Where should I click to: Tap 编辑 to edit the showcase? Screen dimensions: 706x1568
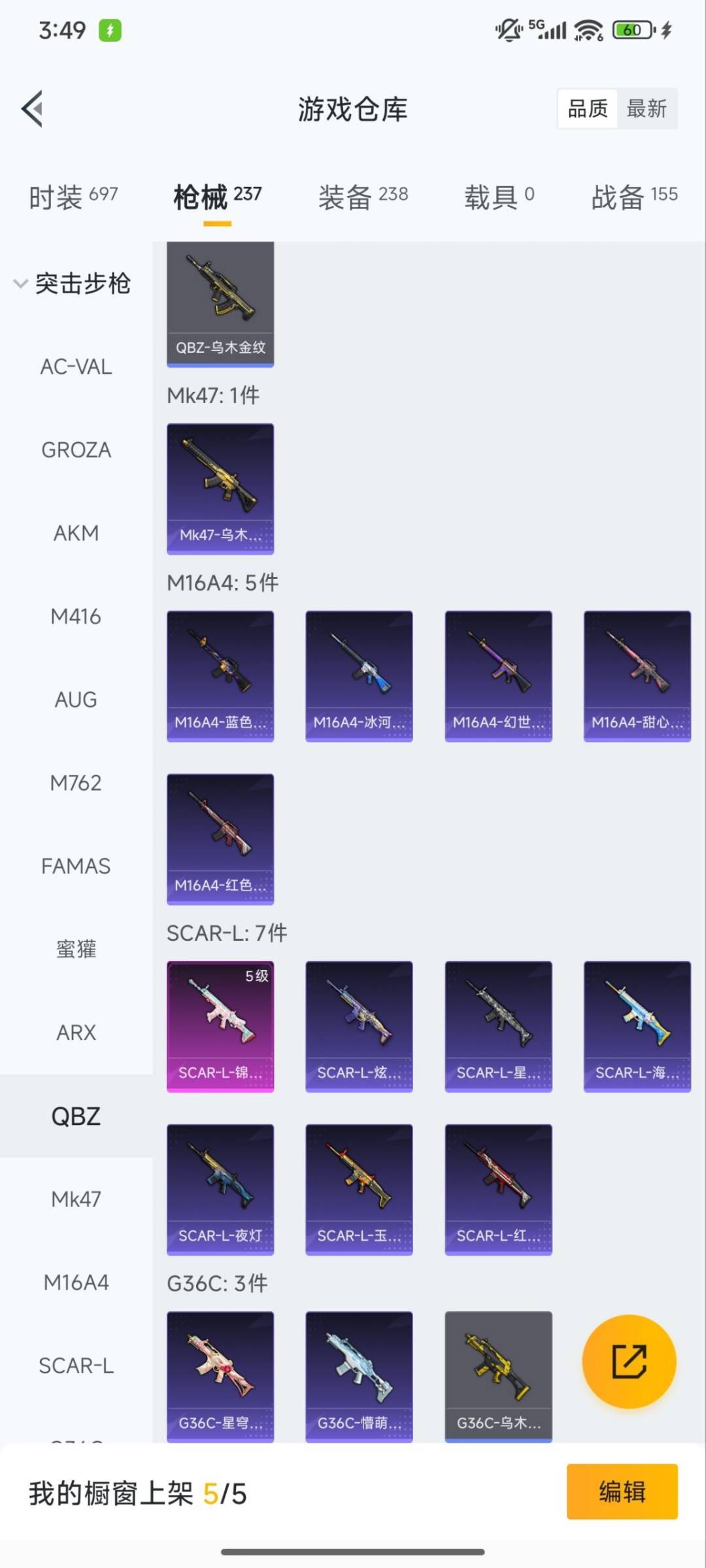[622, 1492]
